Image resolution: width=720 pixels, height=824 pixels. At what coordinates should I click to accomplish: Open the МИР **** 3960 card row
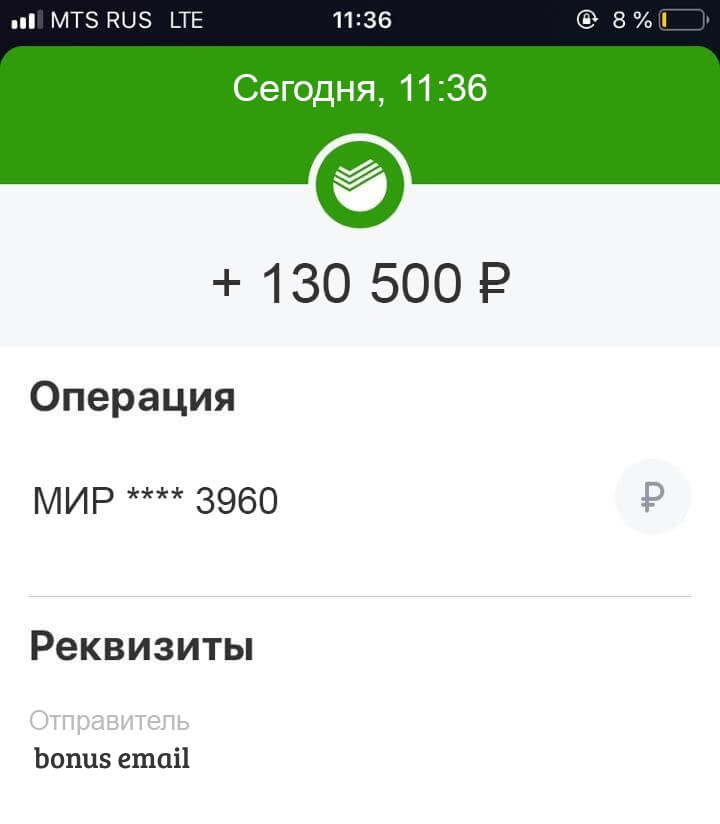click(x=156, y=500)
